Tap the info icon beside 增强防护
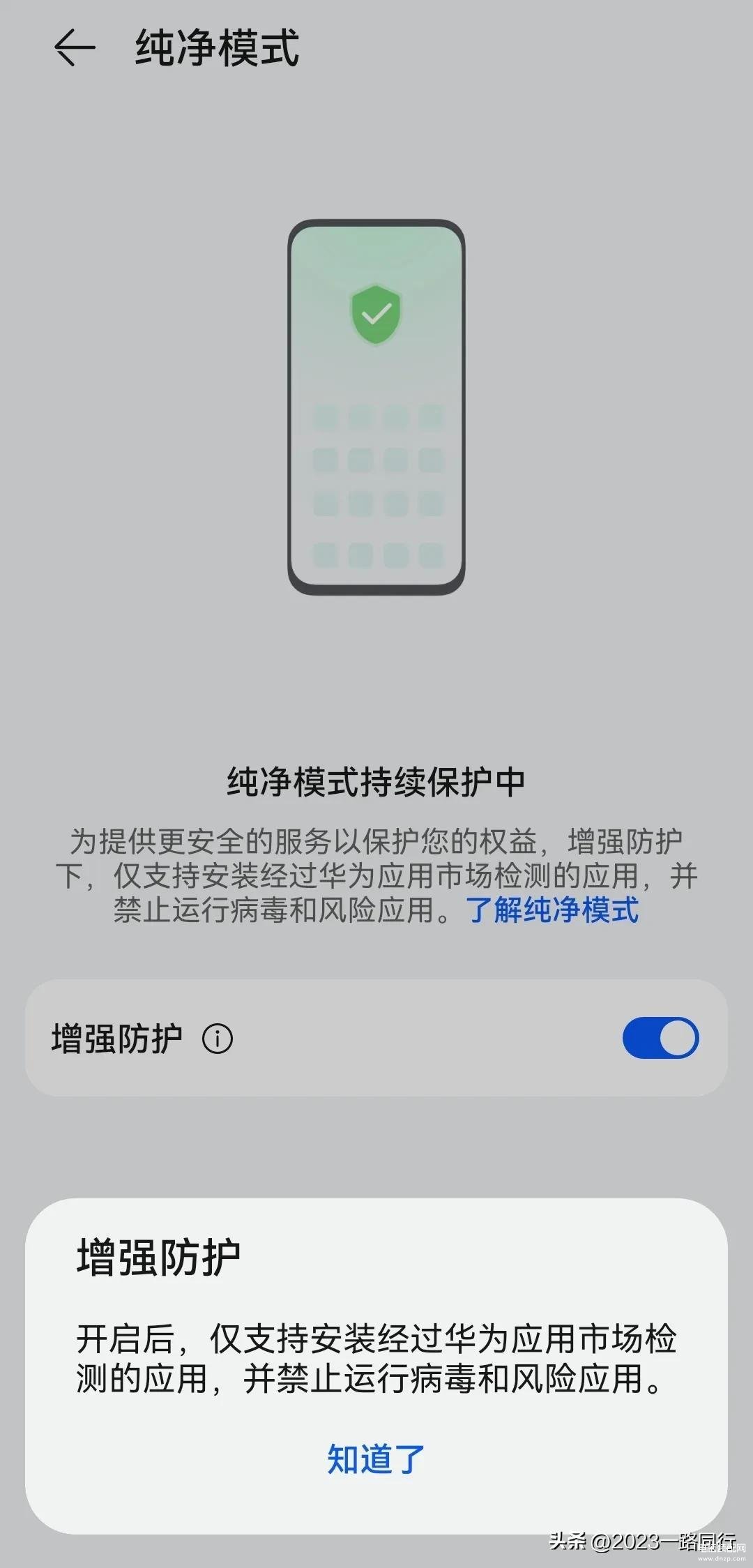The image size is (753, 1568). click(x=218, y=1039)
